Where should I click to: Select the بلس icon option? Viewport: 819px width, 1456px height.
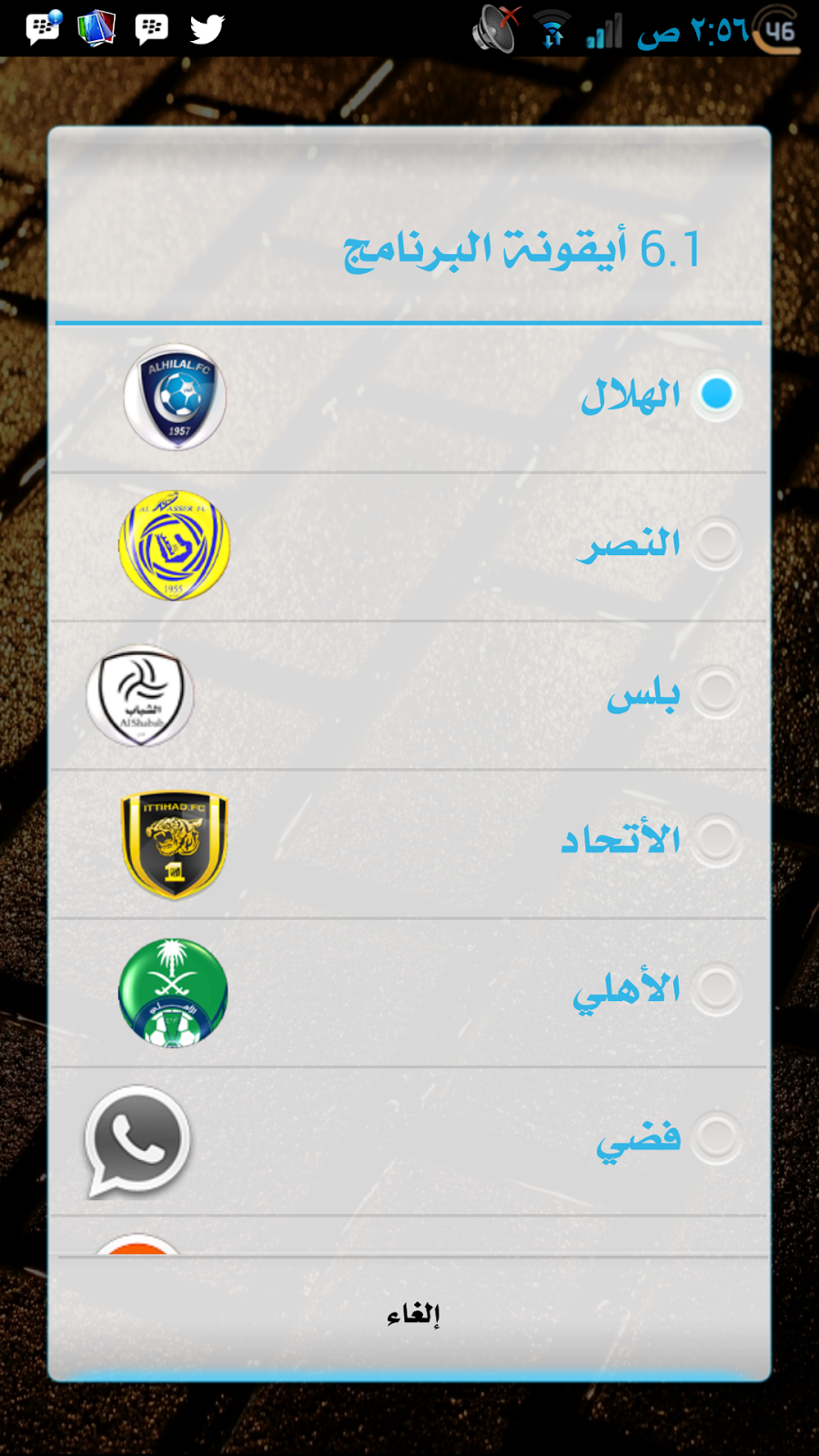(409, 695)
